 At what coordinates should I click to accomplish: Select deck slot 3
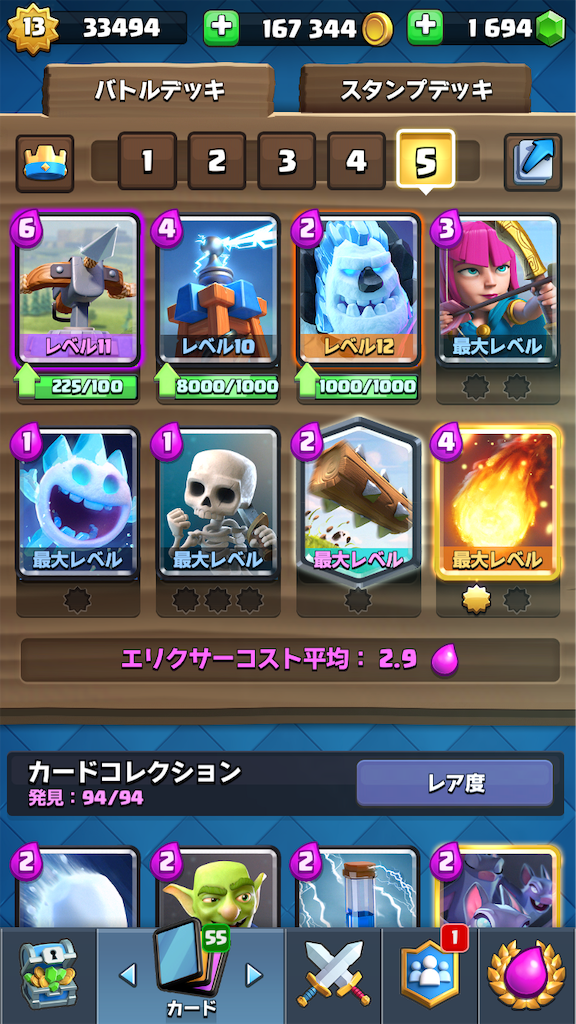point(287,161)
